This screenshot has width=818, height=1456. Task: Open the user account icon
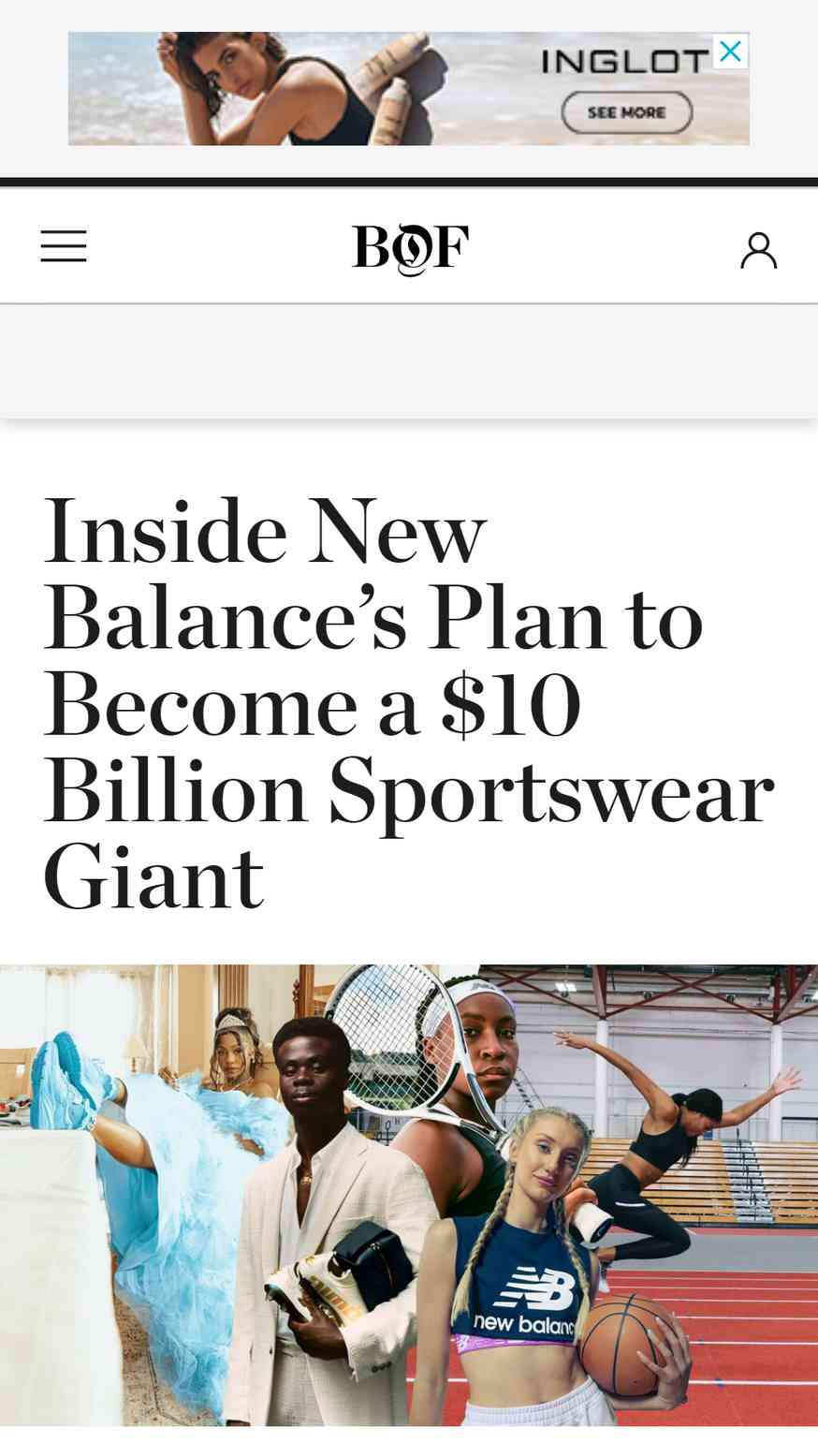(x=758, y=250)
